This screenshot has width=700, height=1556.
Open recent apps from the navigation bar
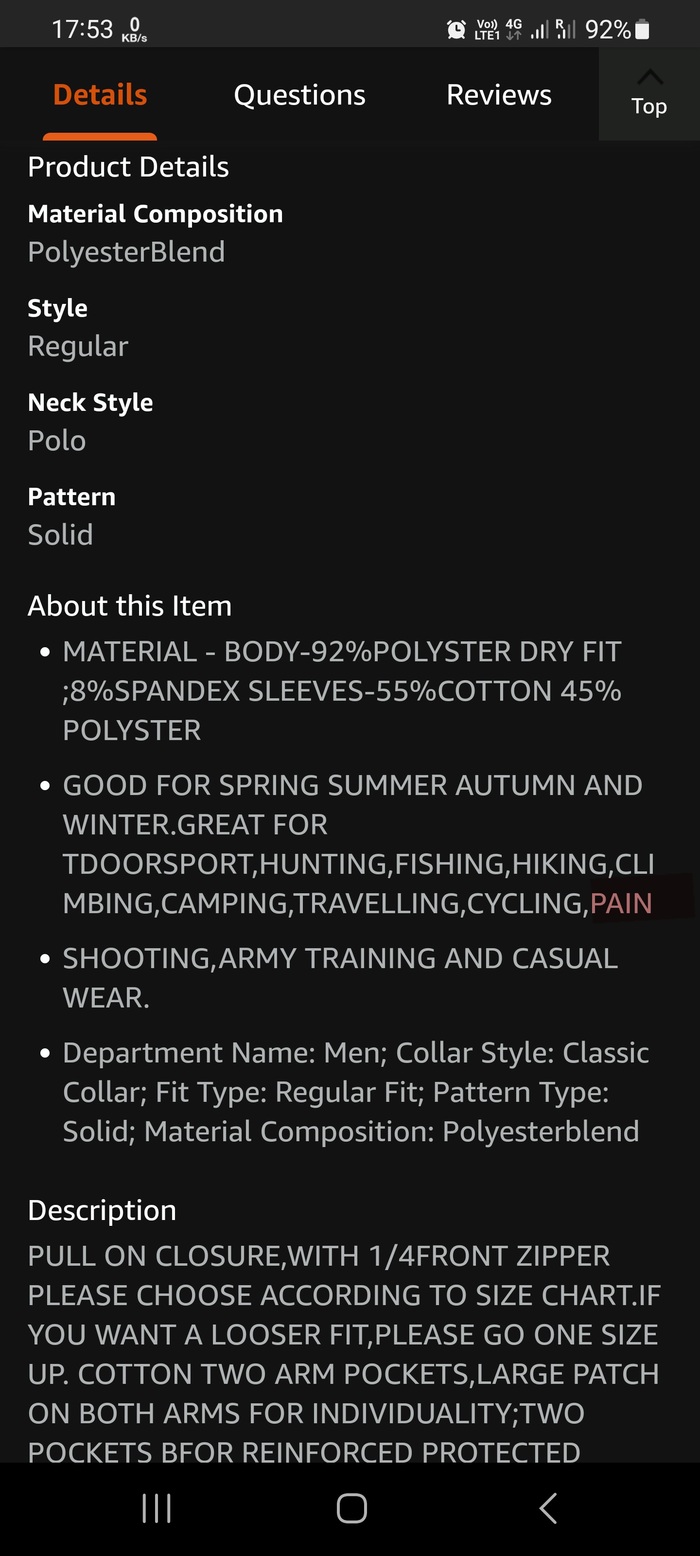pyautogui.click(x=156, y=1508)
